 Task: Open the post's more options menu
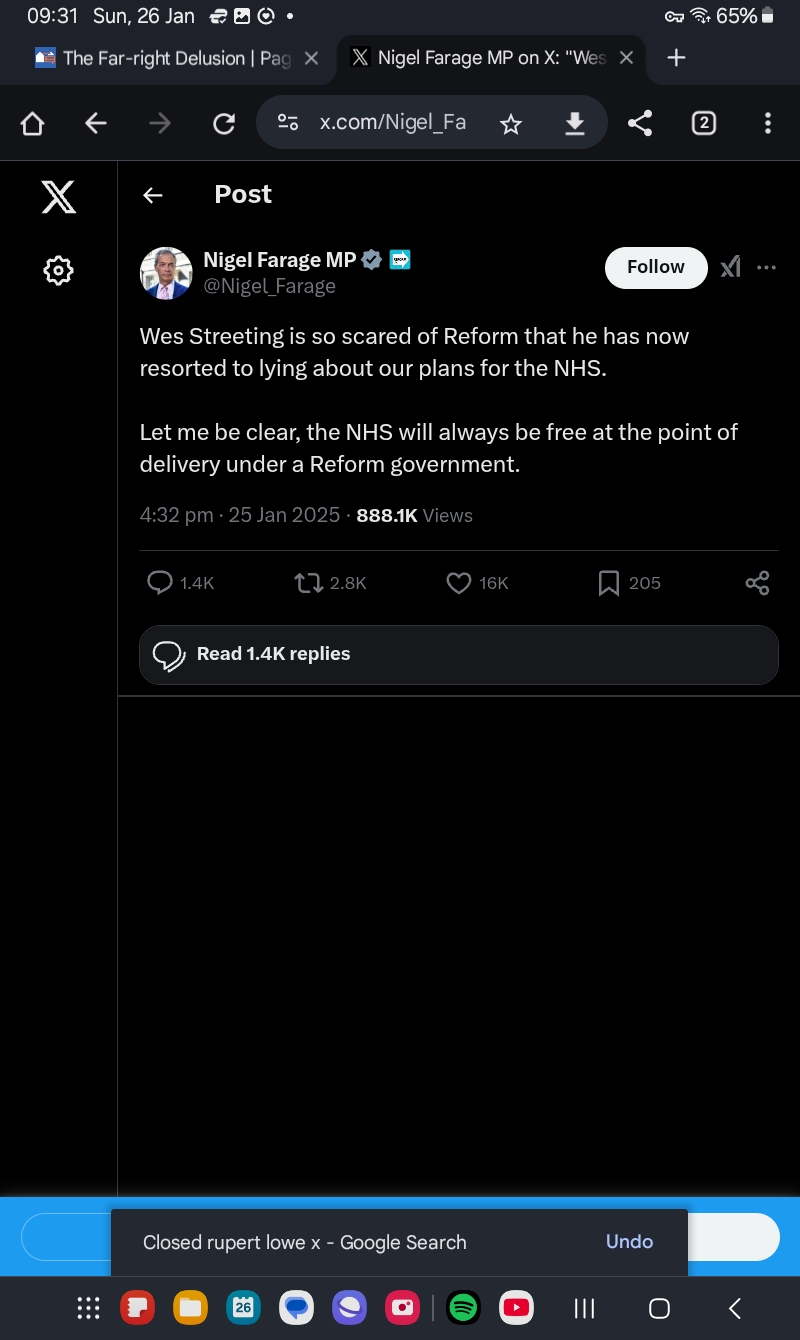coord(767,267)
